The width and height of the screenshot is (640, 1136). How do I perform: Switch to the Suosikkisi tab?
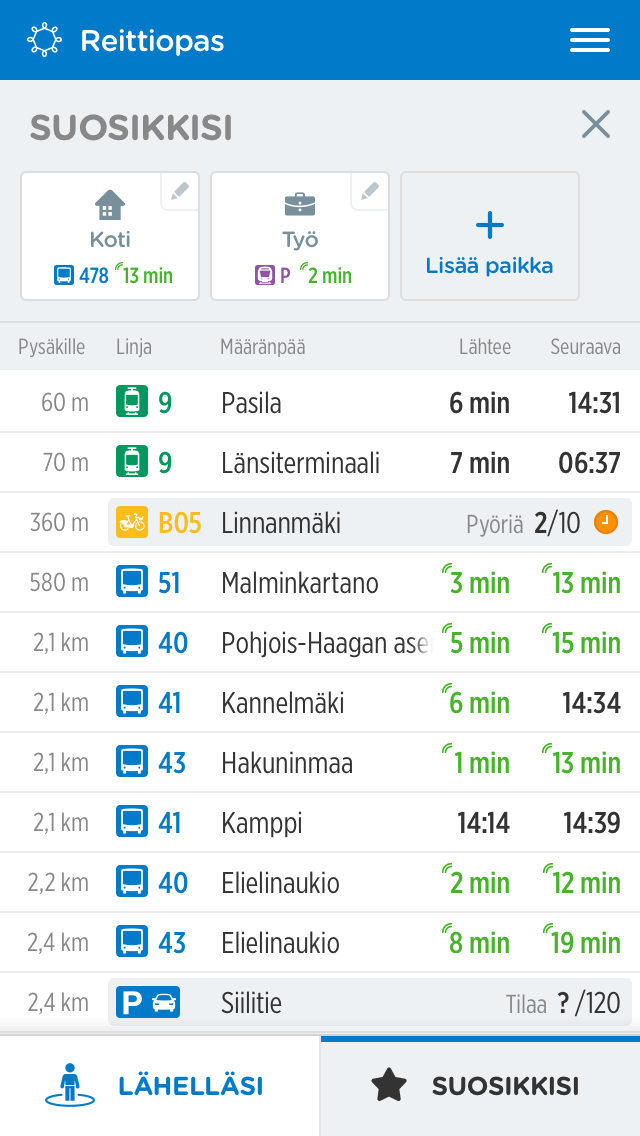[x=480, y=1086]
